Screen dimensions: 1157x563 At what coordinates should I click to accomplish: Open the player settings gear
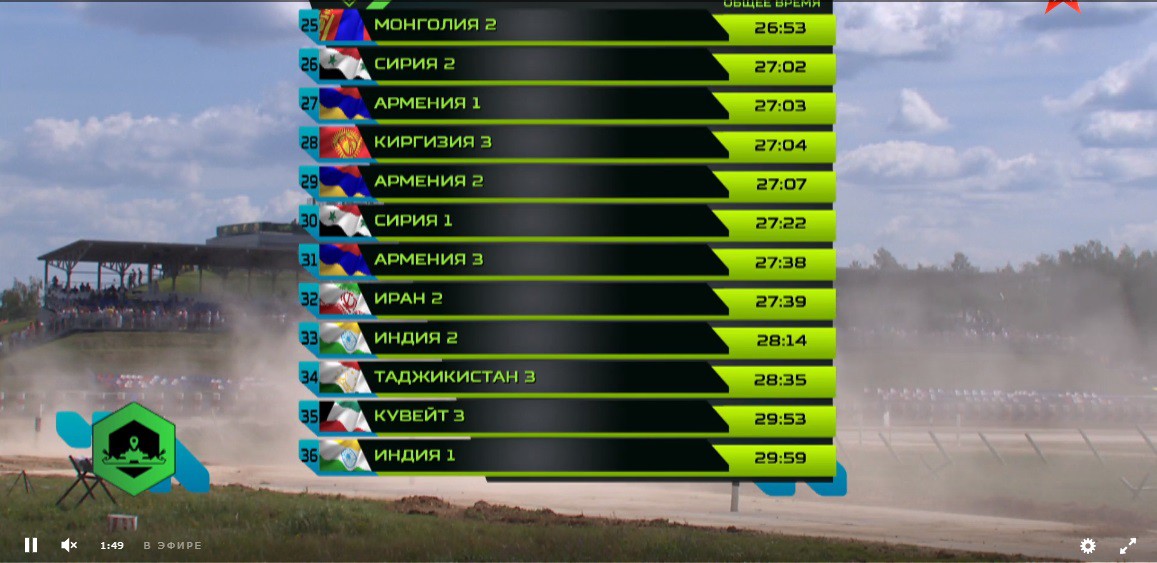coord(1088,546)
